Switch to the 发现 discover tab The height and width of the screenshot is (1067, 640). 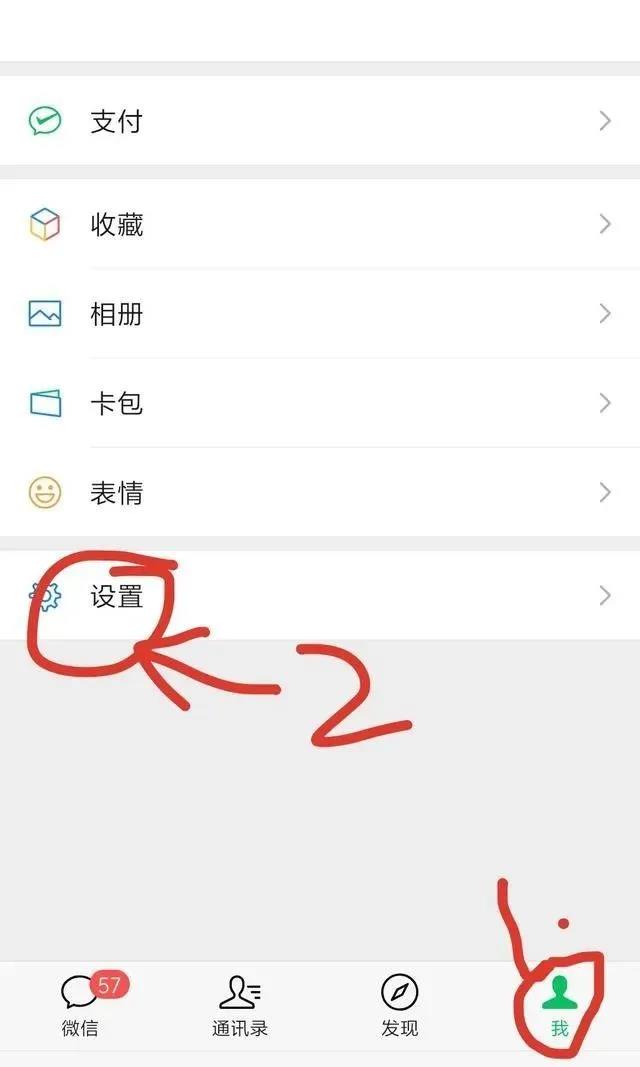pos(400,1005)
